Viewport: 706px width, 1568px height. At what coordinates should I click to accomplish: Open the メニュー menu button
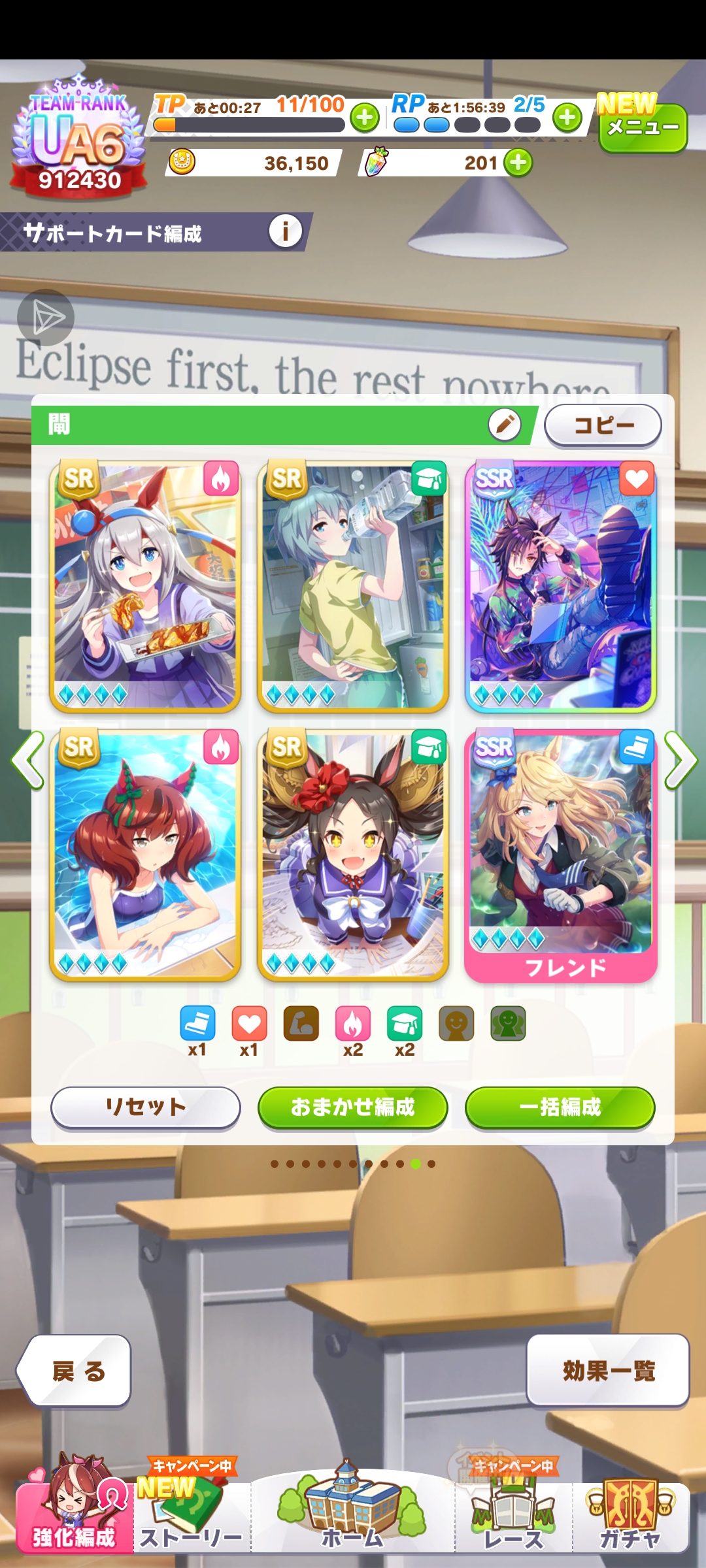pos(643,127)
